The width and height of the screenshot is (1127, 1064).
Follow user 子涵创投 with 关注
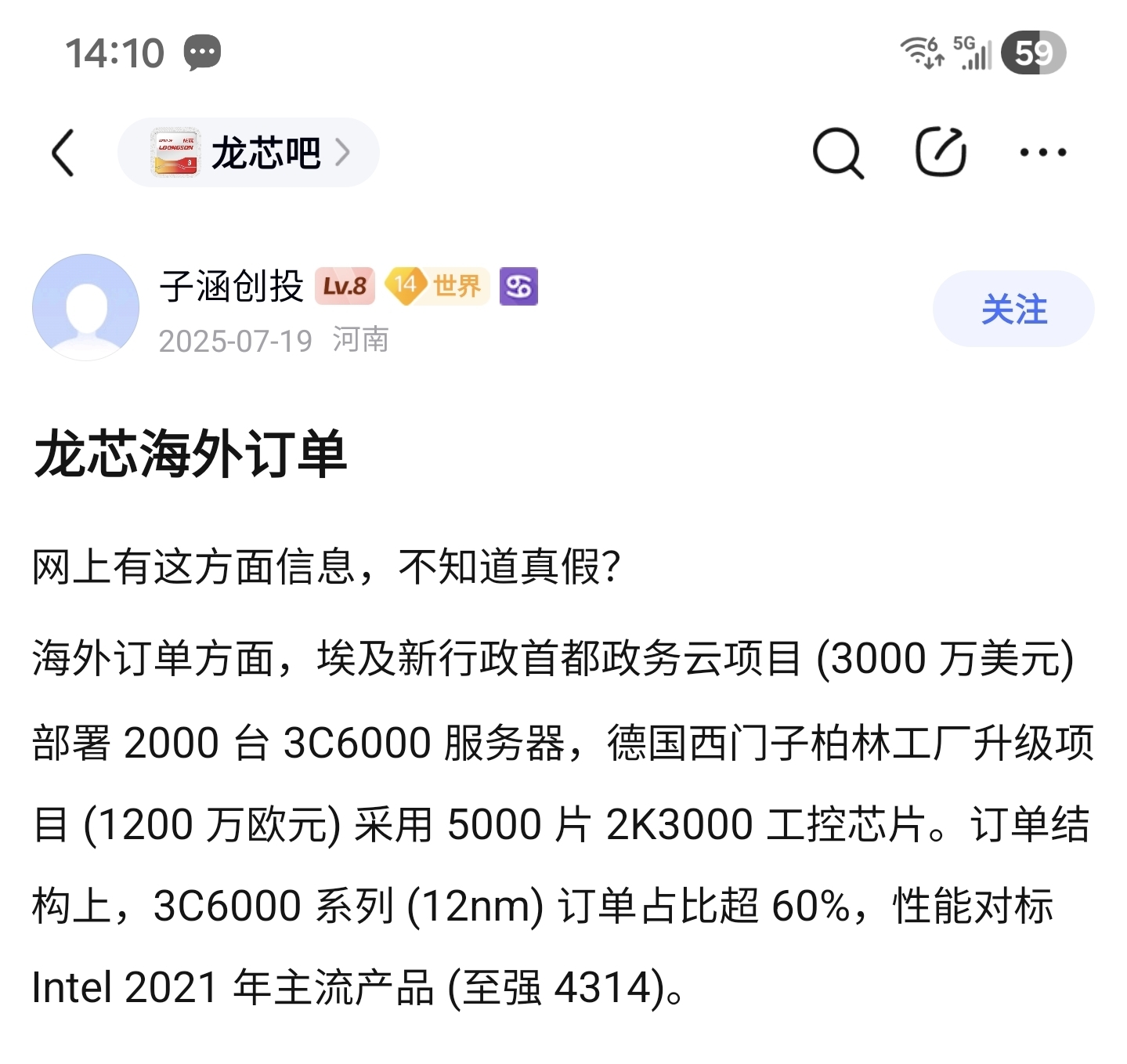pos(1013,309)
